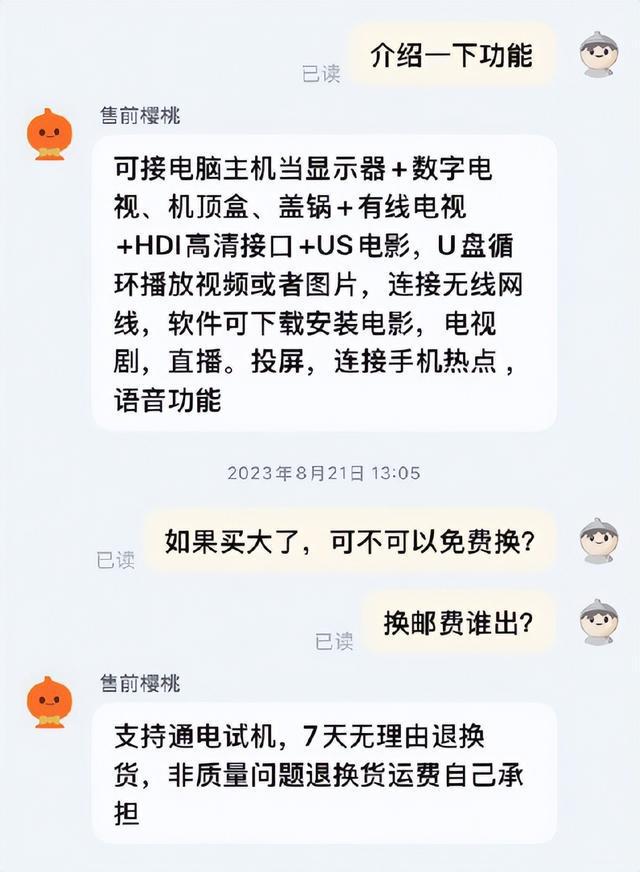
Task: Open 售前樱桃's avatar beside the features message
Action: click(x=49, y=134)
